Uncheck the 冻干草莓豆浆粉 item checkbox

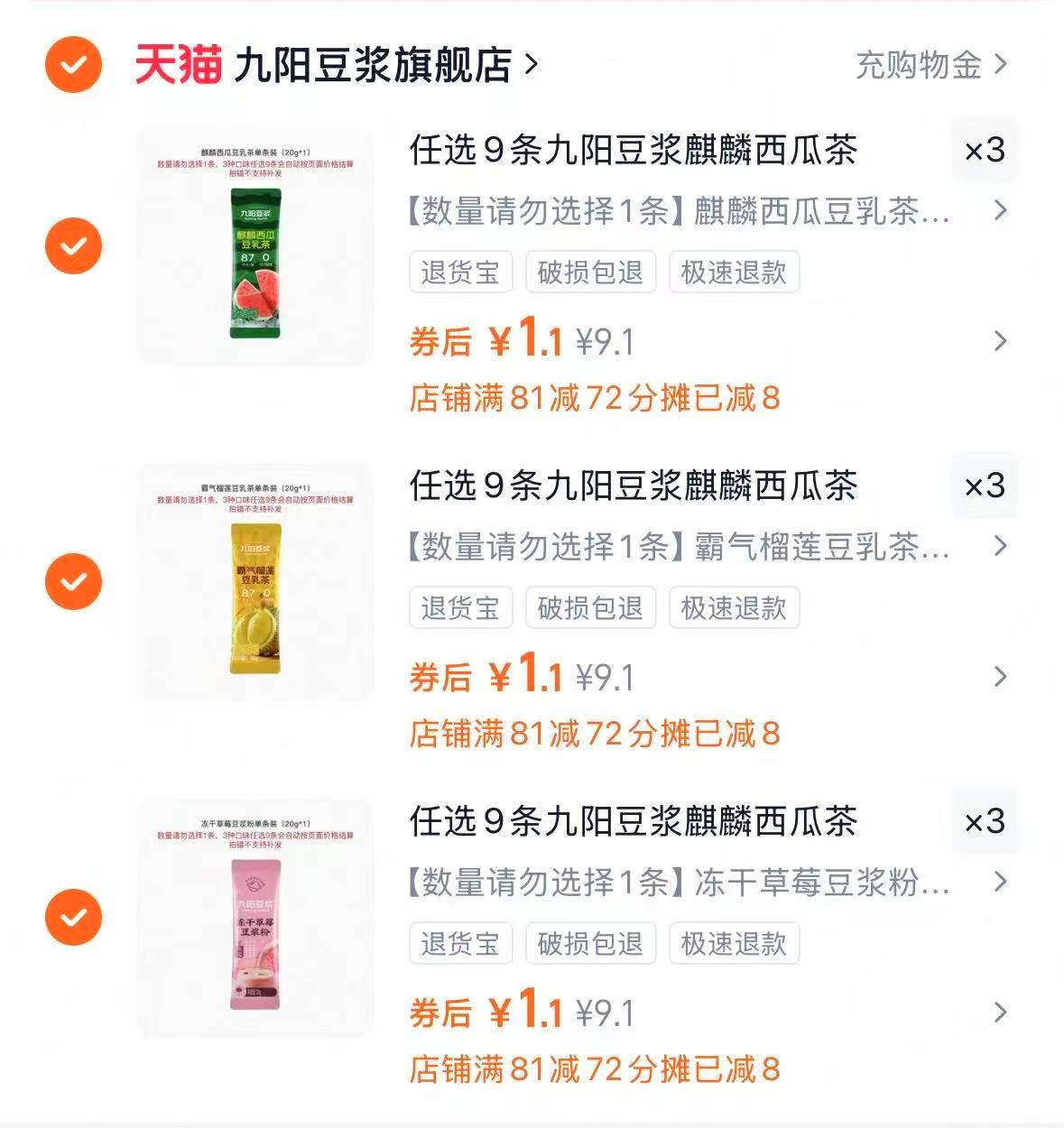click(x=73, y=916)
